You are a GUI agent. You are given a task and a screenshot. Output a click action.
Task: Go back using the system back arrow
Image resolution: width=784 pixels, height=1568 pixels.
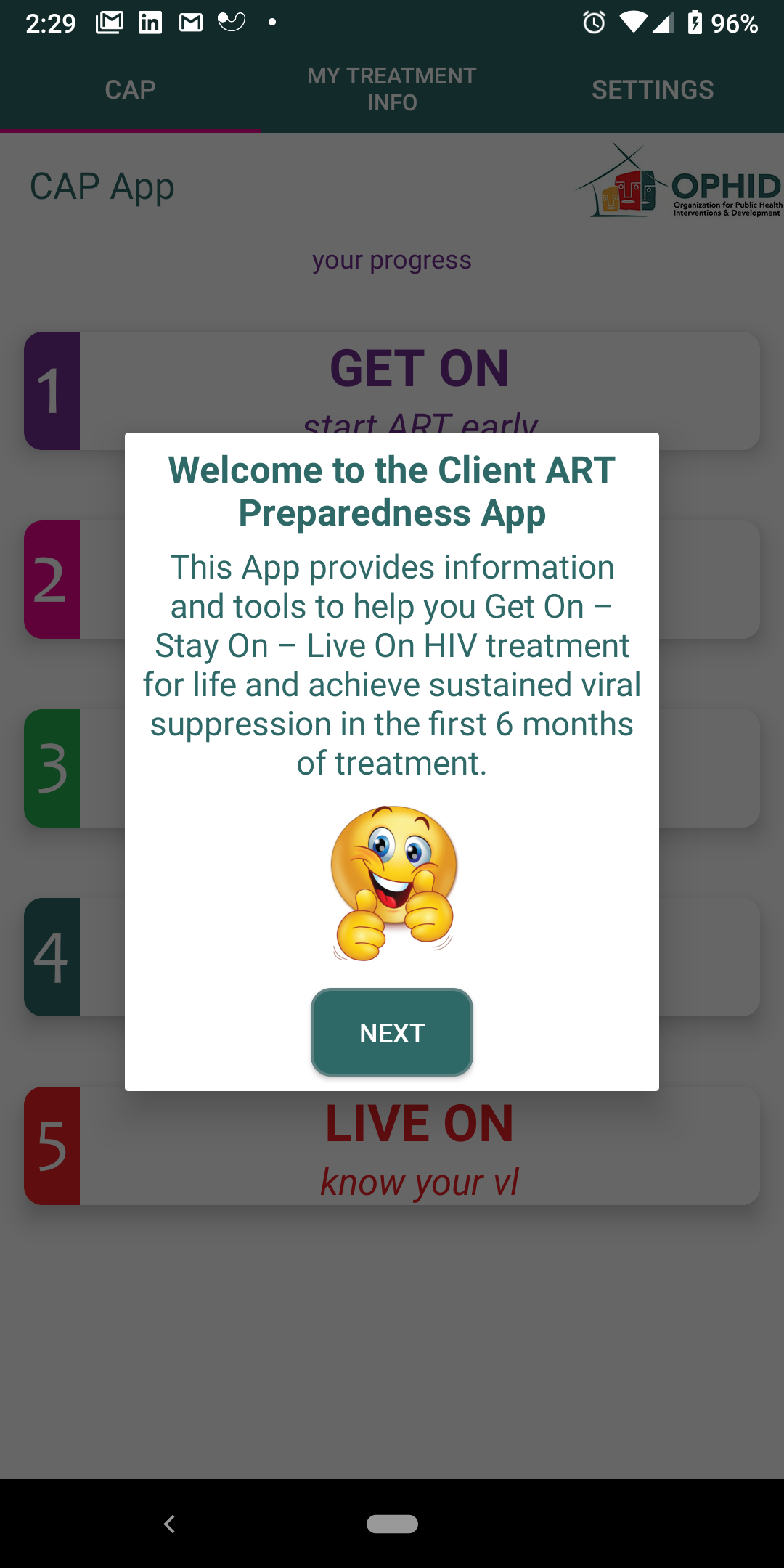tap(169, 1524)
